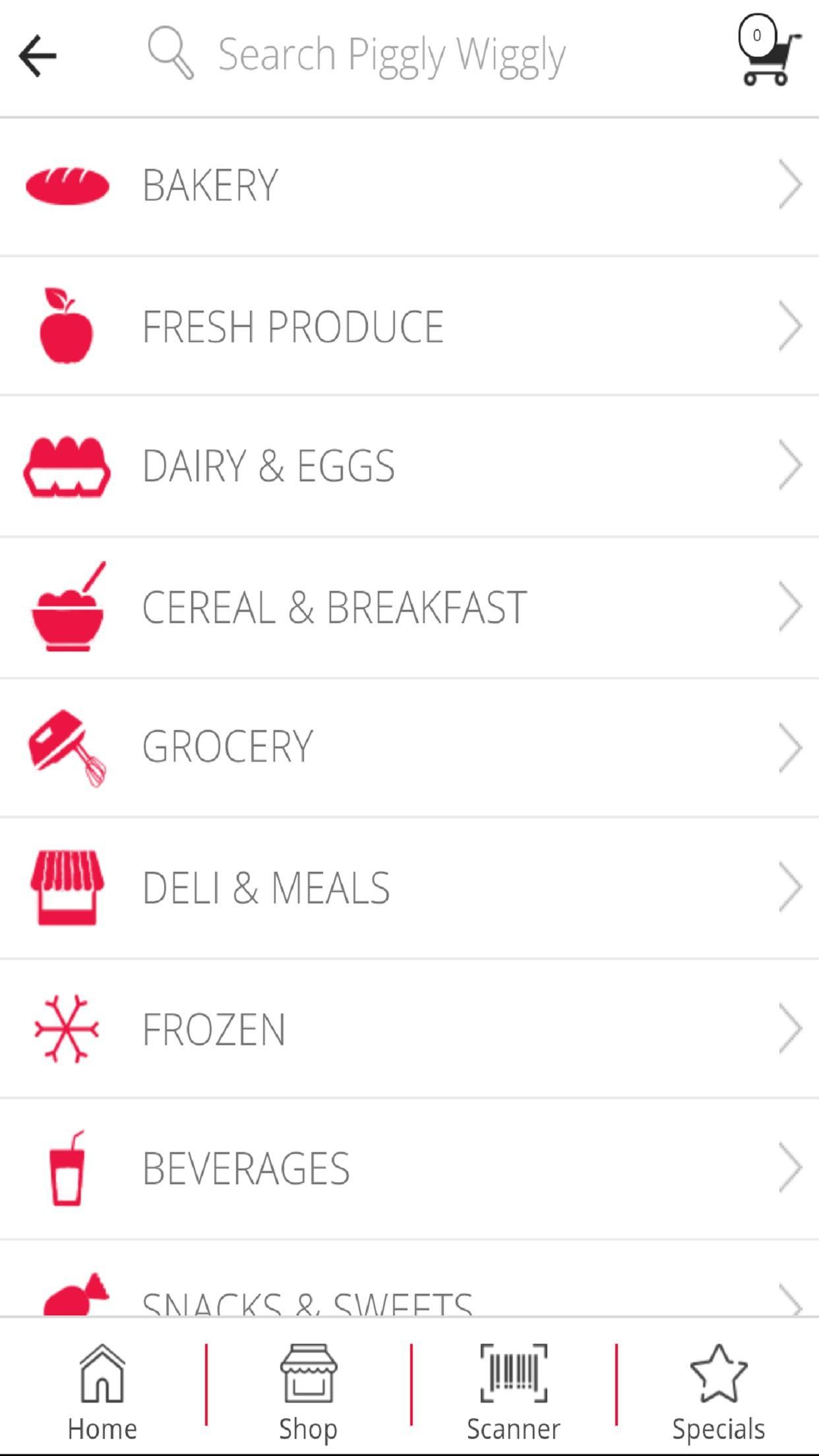Open the shopping cart
Viewport: 819px width, 1456px height.
pos(768,51)
